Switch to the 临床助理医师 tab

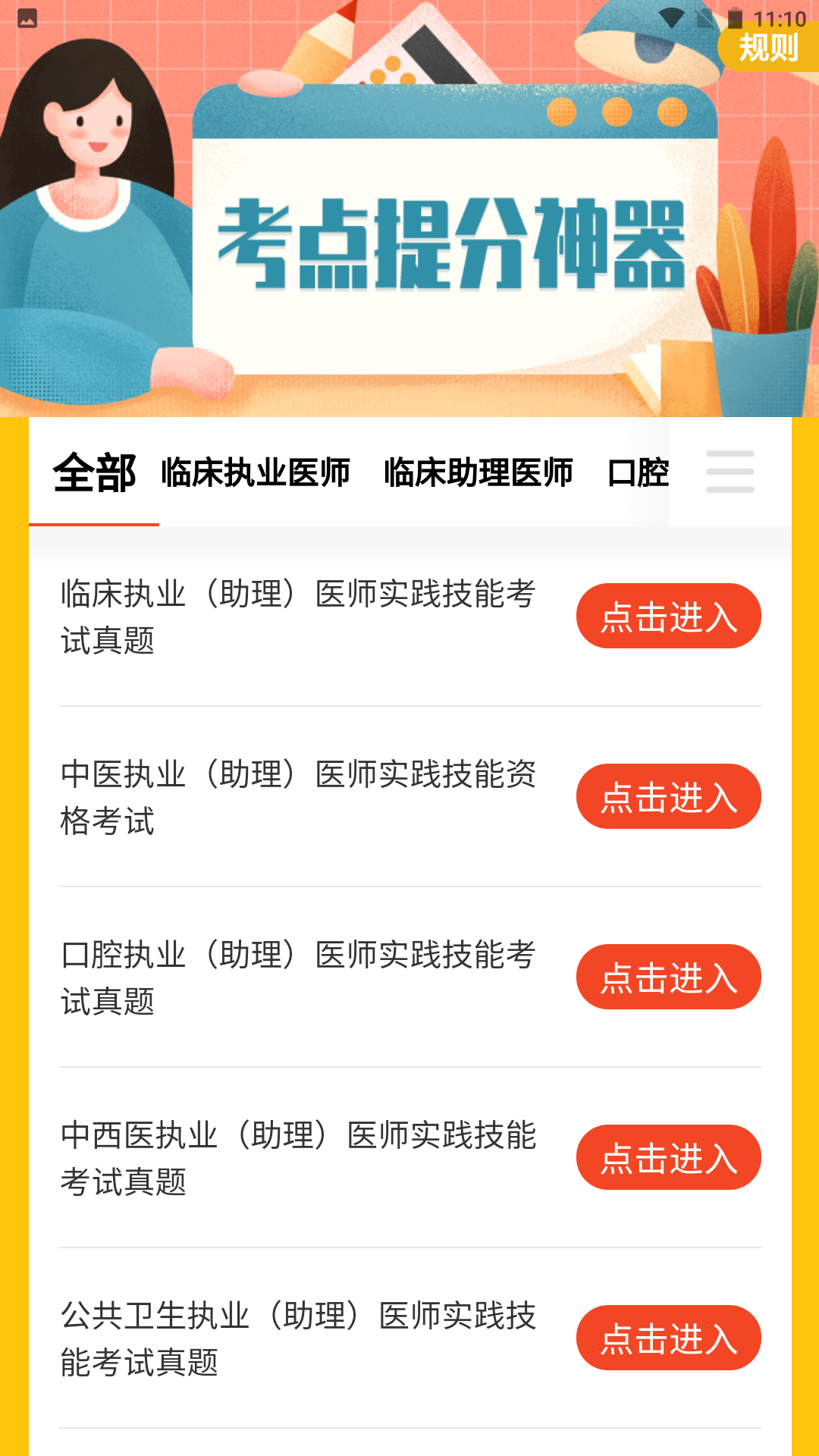click(x=478, y=472)
